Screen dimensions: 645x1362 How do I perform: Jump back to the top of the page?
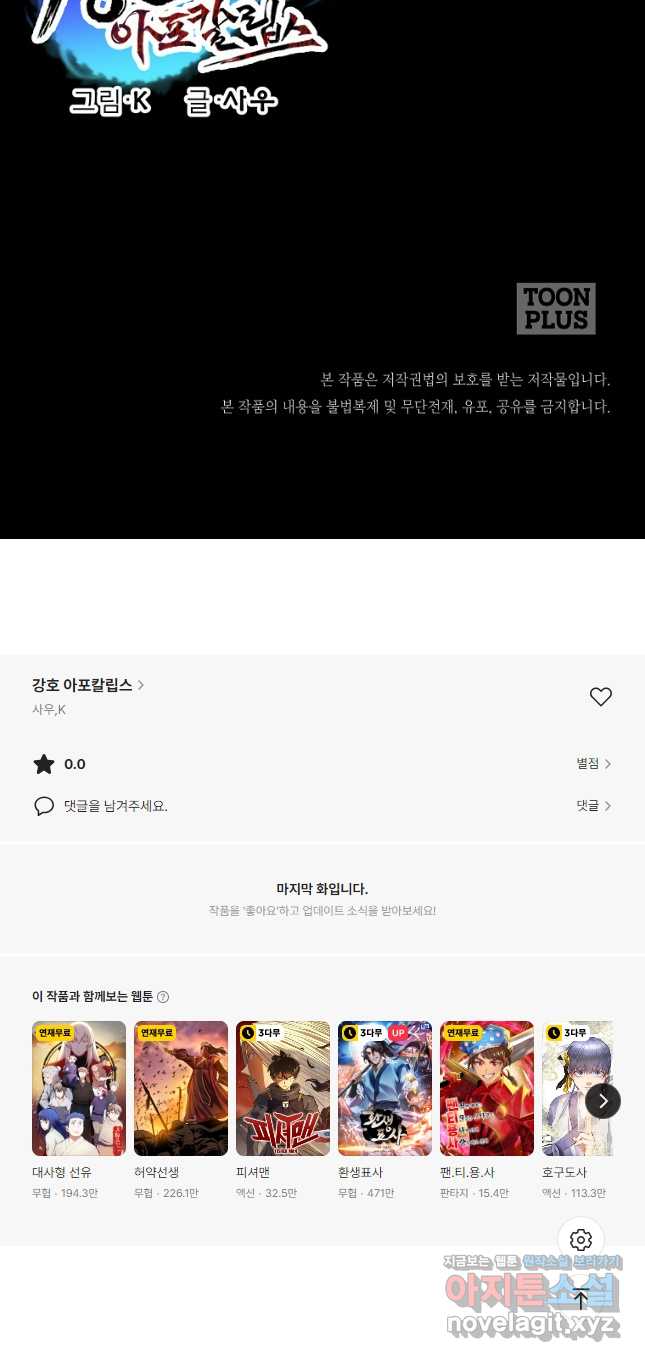[x=581, y=1299]
